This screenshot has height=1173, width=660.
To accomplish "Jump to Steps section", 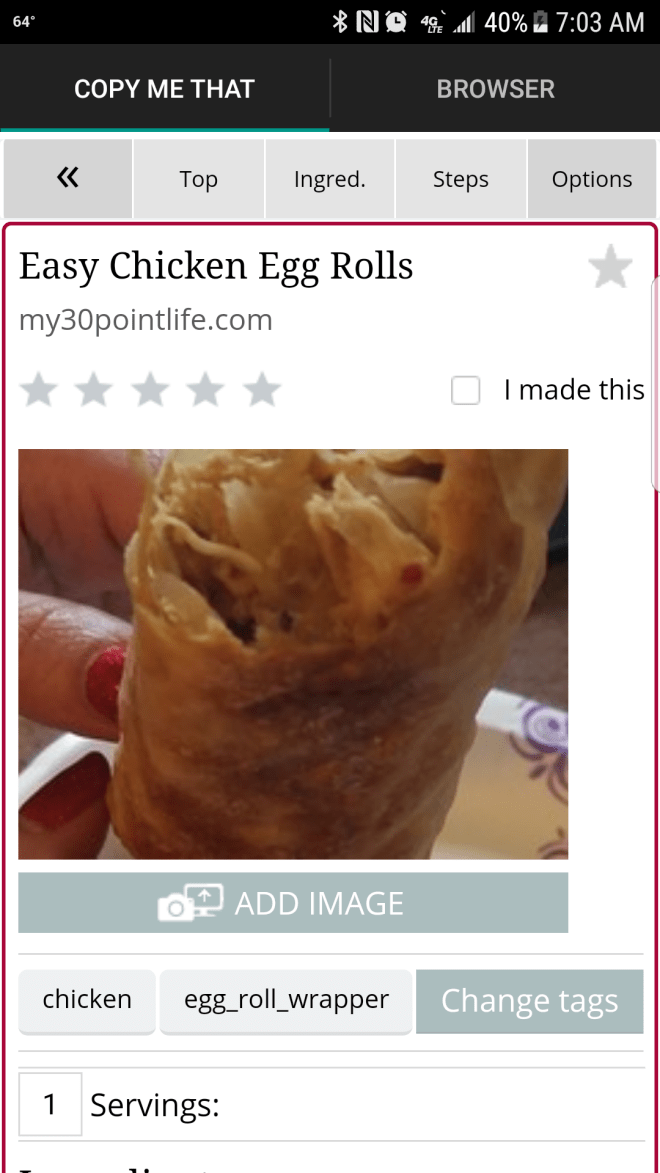I will [460, 179].
